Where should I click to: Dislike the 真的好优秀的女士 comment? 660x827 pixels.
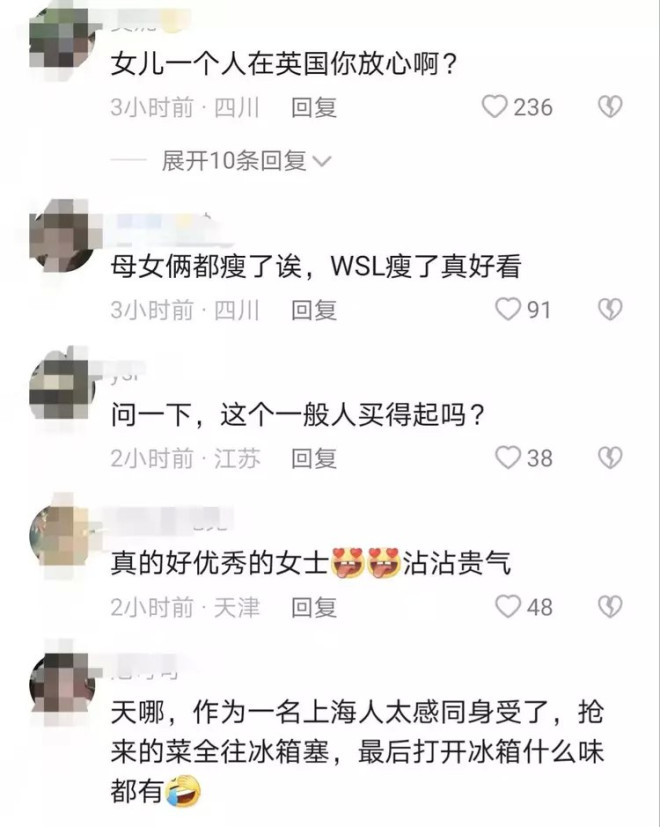(x=610, y=606)
